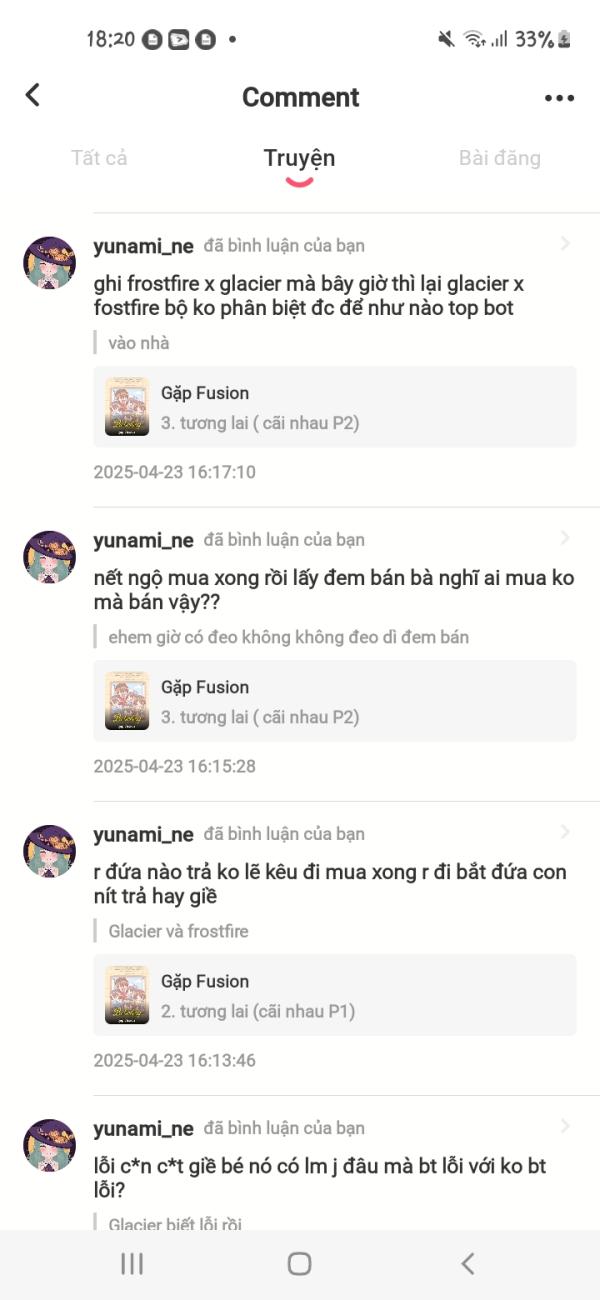Switch to the Tất cả tab
This screenshot has width=600, height=1300.
[99, 158]
